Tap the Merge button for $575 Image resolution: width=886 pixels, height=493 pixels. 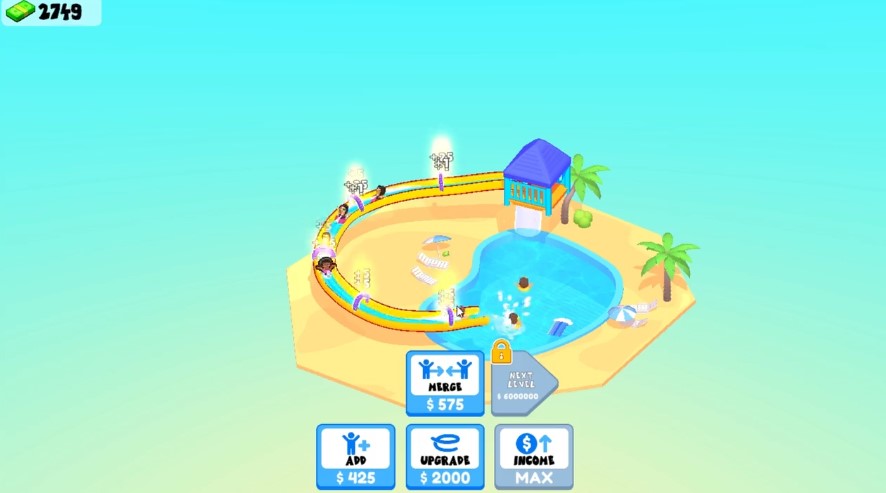(x=445, y=383)
